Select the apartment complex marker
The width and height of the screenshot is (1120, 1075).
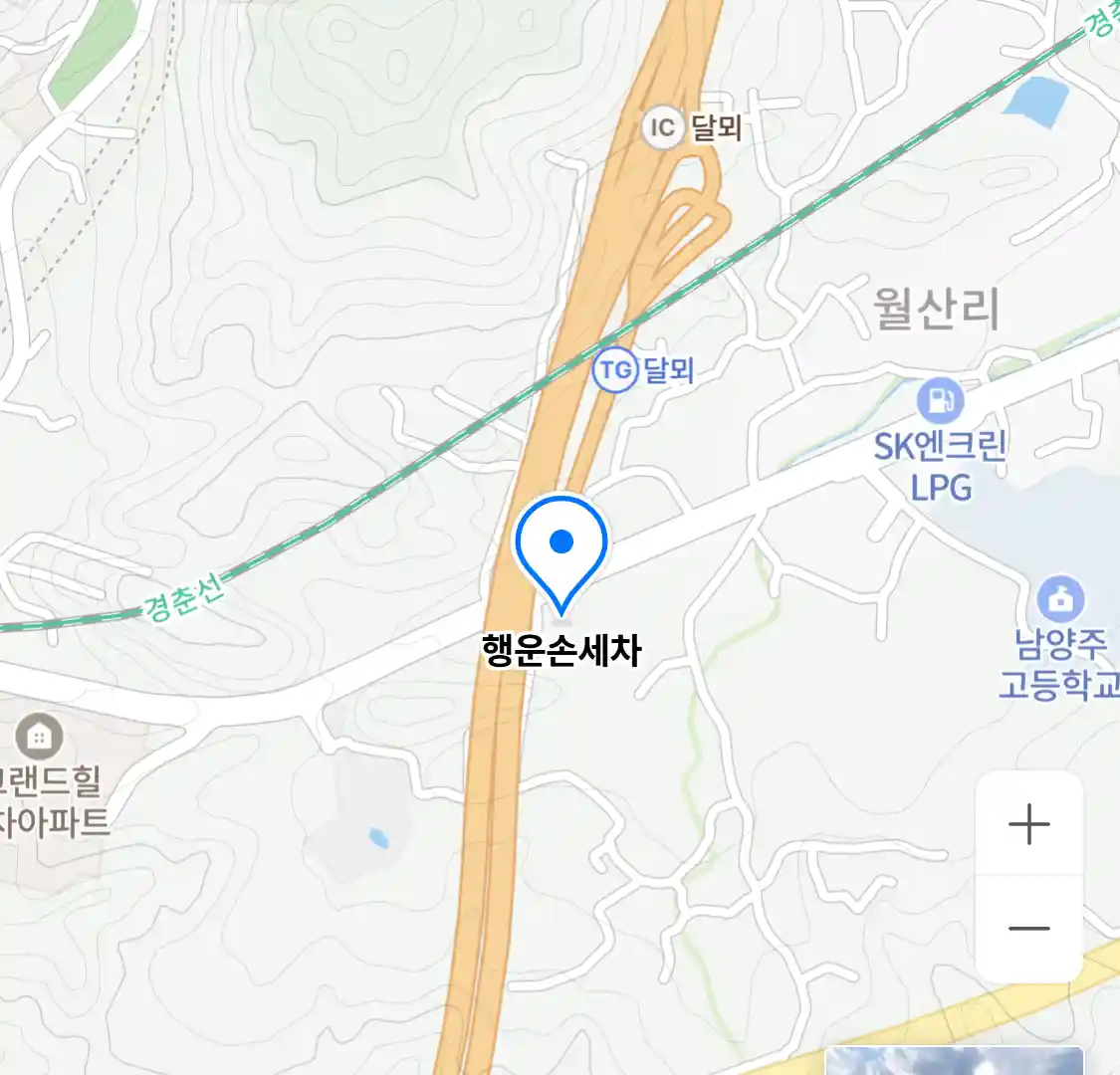[38, 738]
